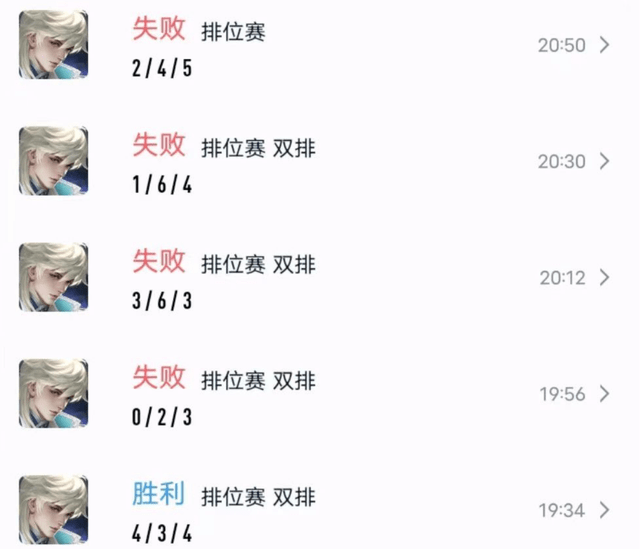This screenshot has height=549, width=640.
Task: Open the 19:34 victory match record
Action: click(320, 510)
